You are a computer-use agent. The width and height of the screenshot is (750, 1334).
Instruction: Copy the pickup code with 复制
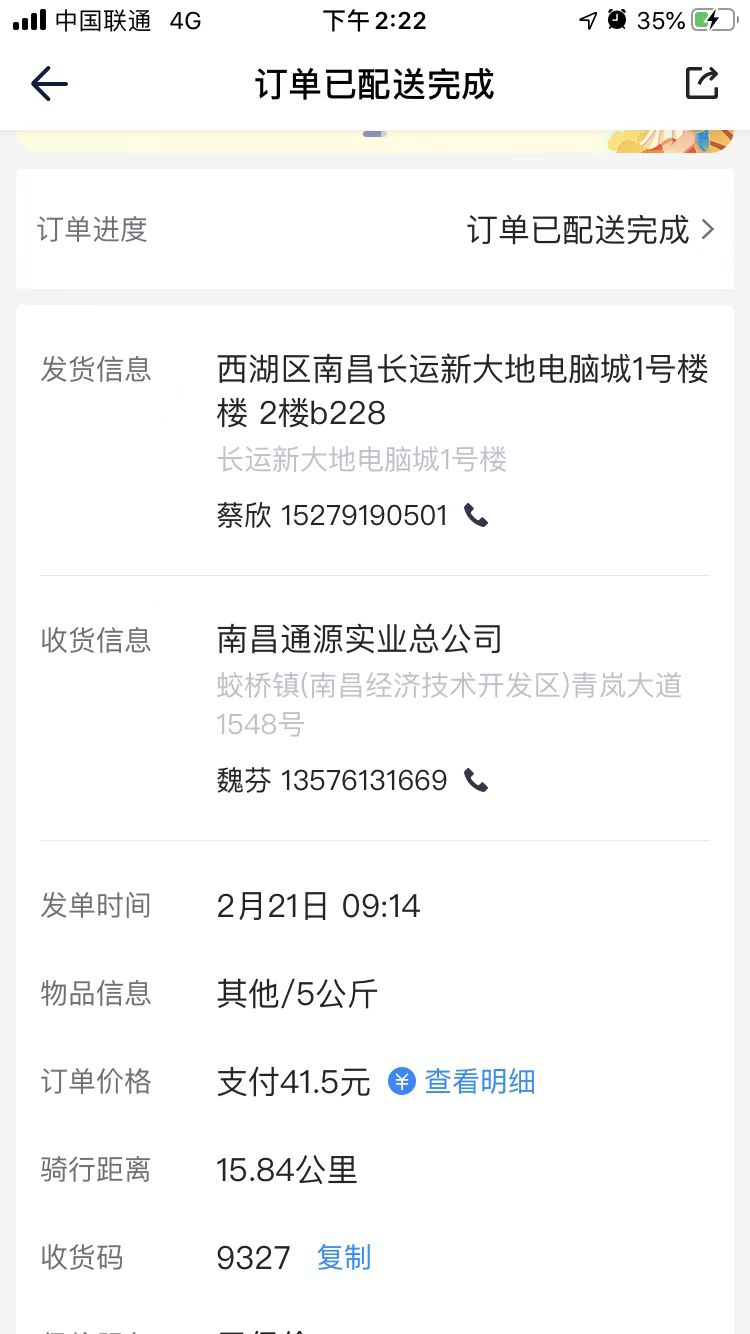[x=344, y=1257]
